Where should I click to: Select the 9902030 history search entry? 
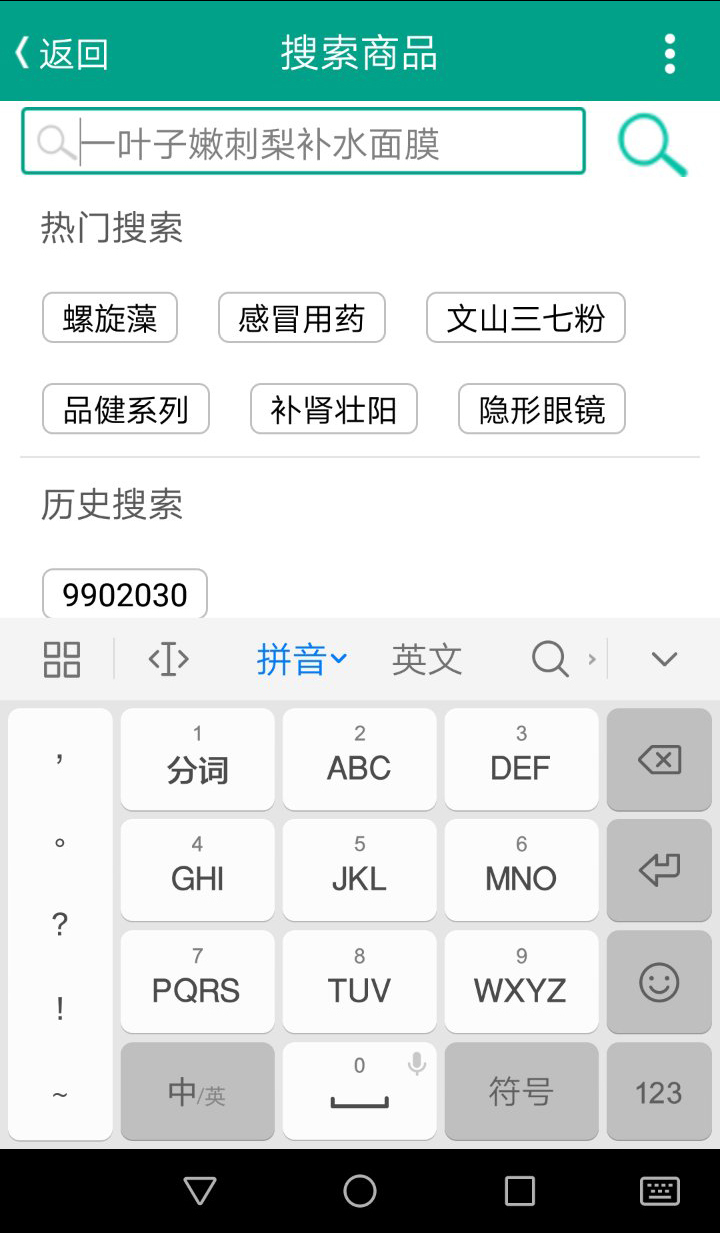pos(124,594)
